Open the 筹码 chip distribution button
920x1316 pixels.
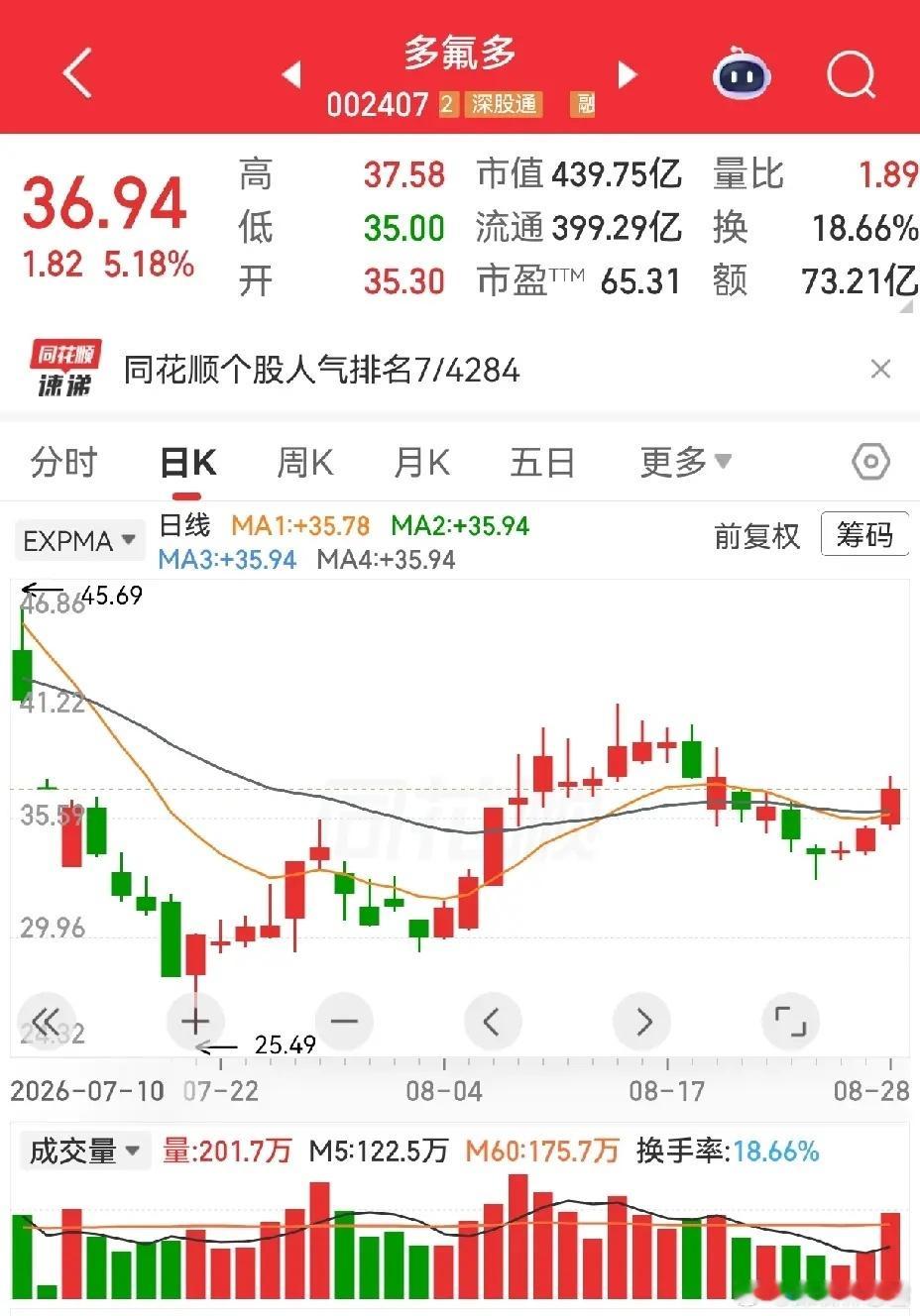tap(864, 535)
